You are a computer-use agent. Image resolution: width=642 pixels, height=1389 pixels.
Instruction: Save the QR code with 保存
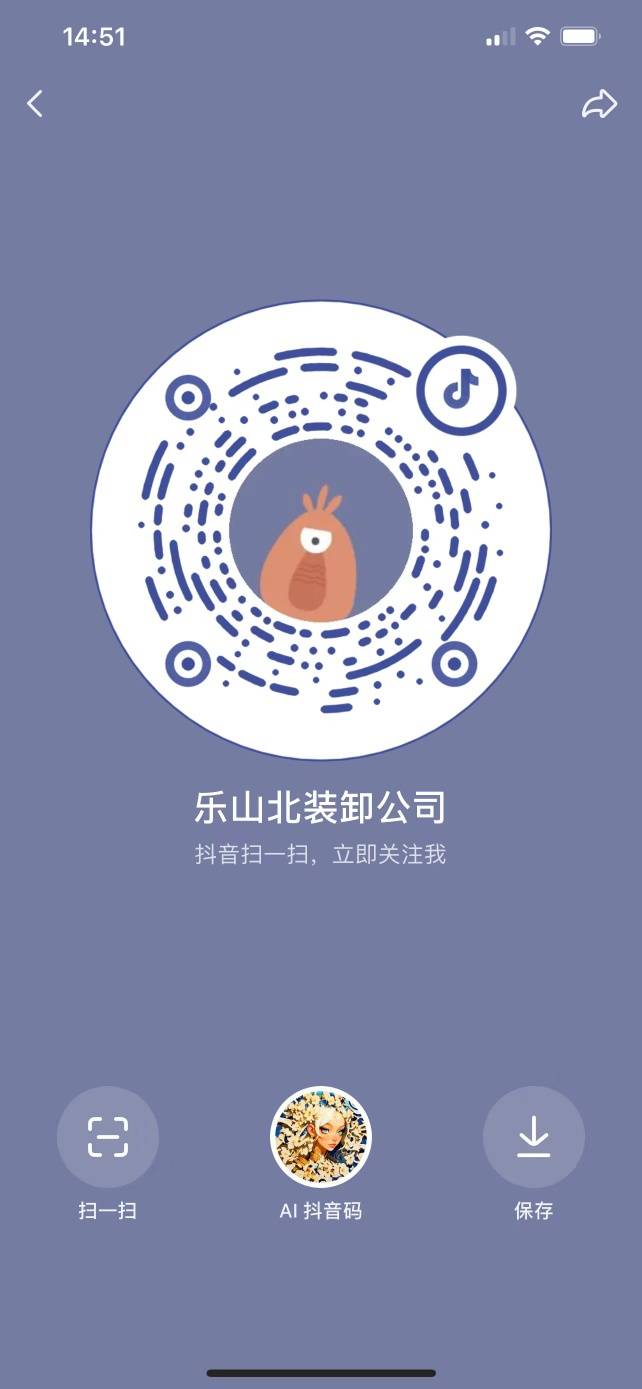pyautogui.click(x=533, y=1137)
